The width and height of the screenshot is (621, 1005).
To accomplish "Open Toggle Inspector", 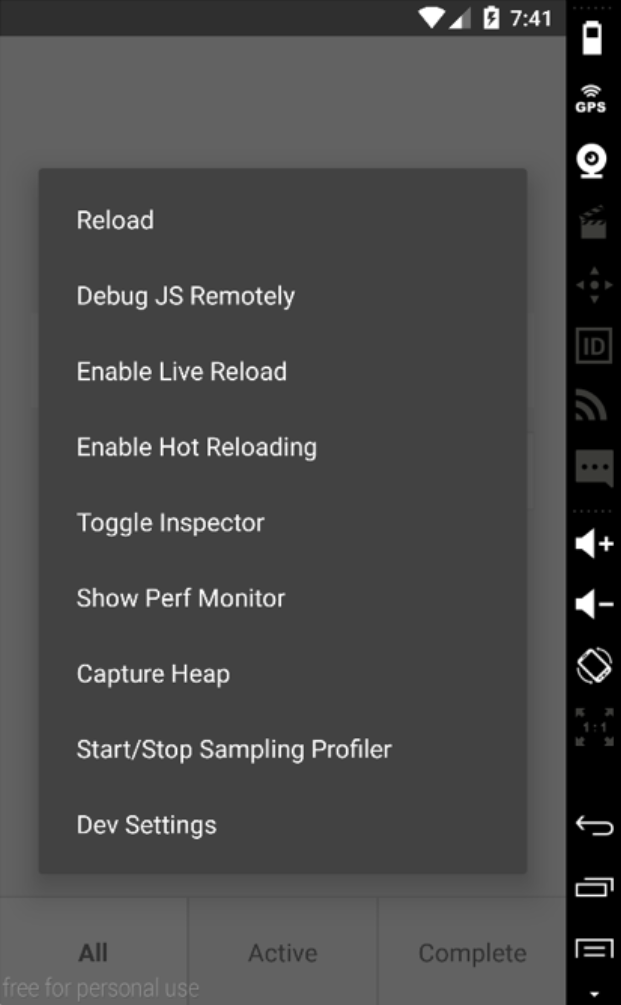I will tap(170, 523).
